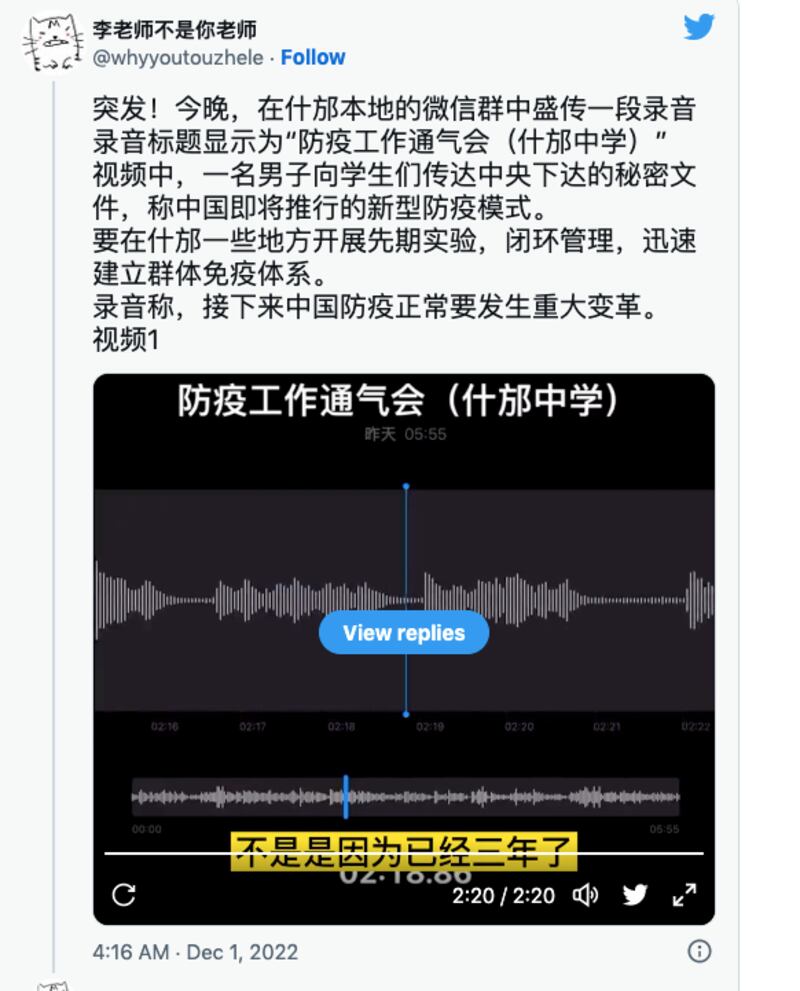The height and width of the screenshot is (991, 800).
Task: Mute the video sound
Action: tap(585, 895)
